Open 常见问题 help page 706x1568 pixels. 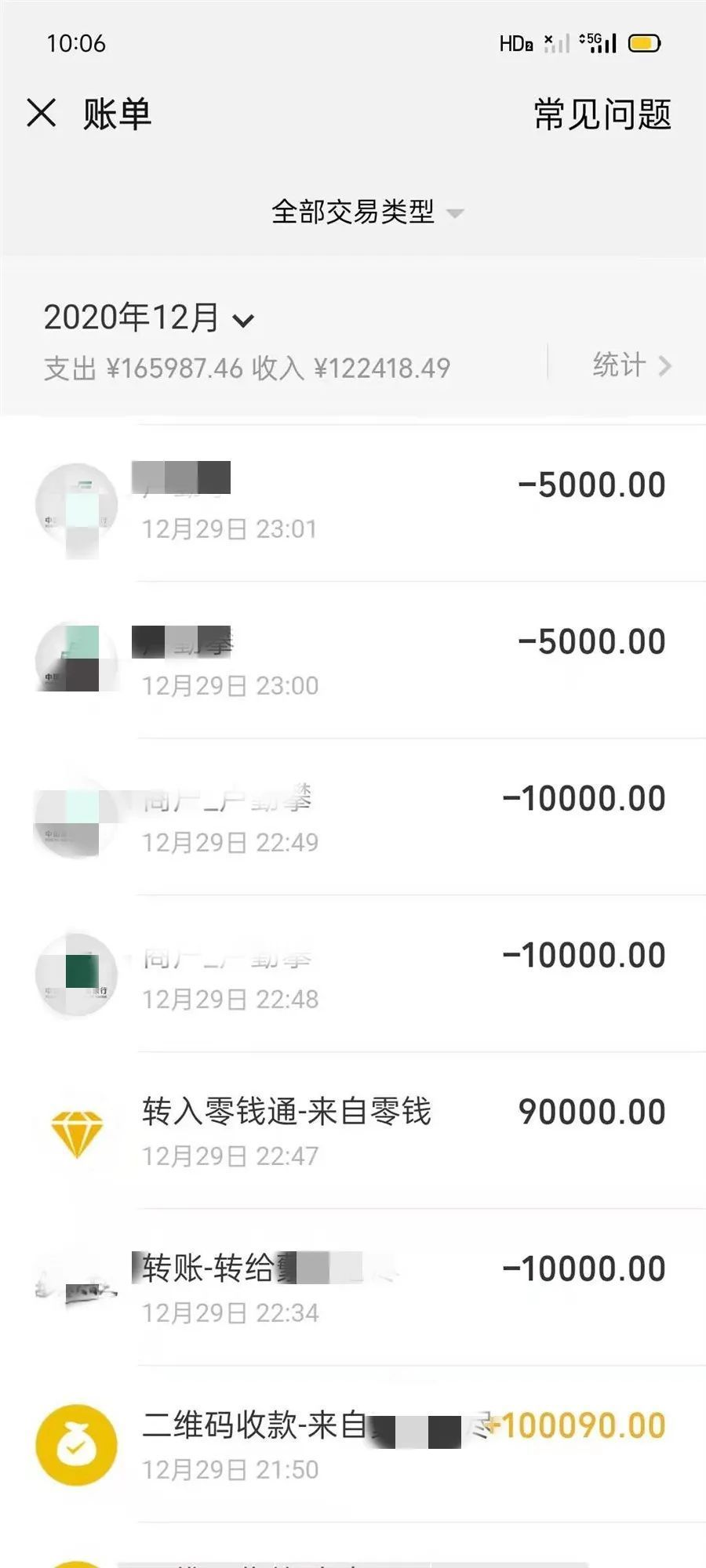tap(602, 114)
